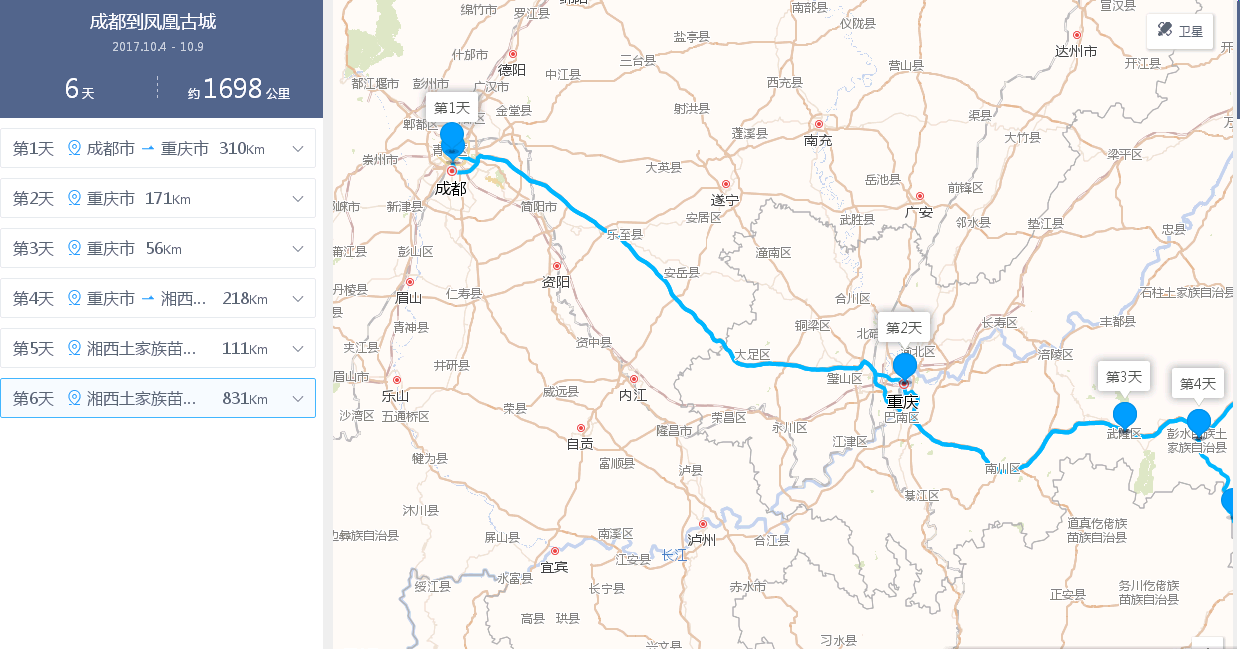Expand the 第2天 重庆市 171Km row

297,198
